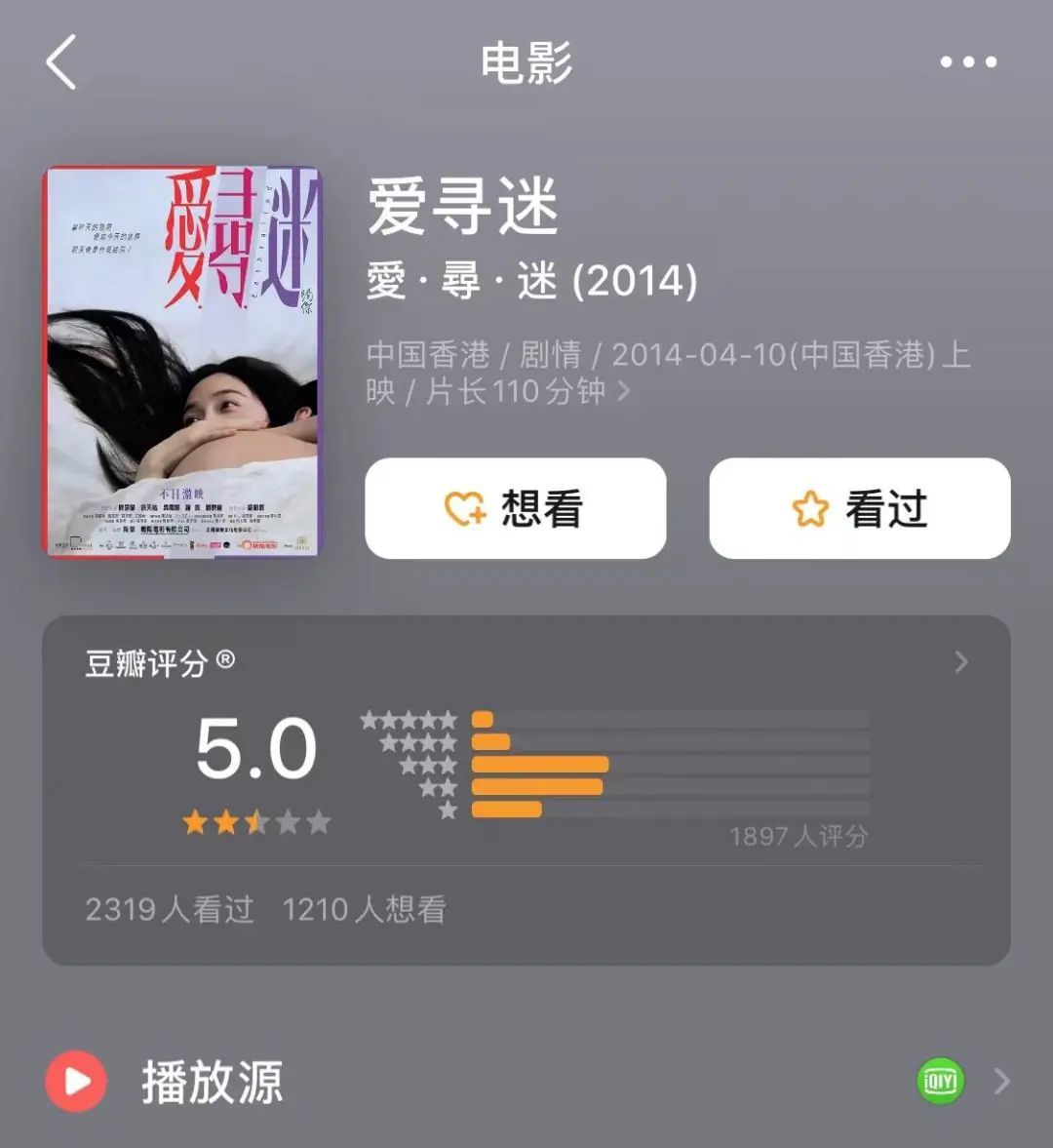This screenshot has height=1148, width=1053.
Task: Open the 豆瓣评分 rating details card
Action: click(960, 663)
